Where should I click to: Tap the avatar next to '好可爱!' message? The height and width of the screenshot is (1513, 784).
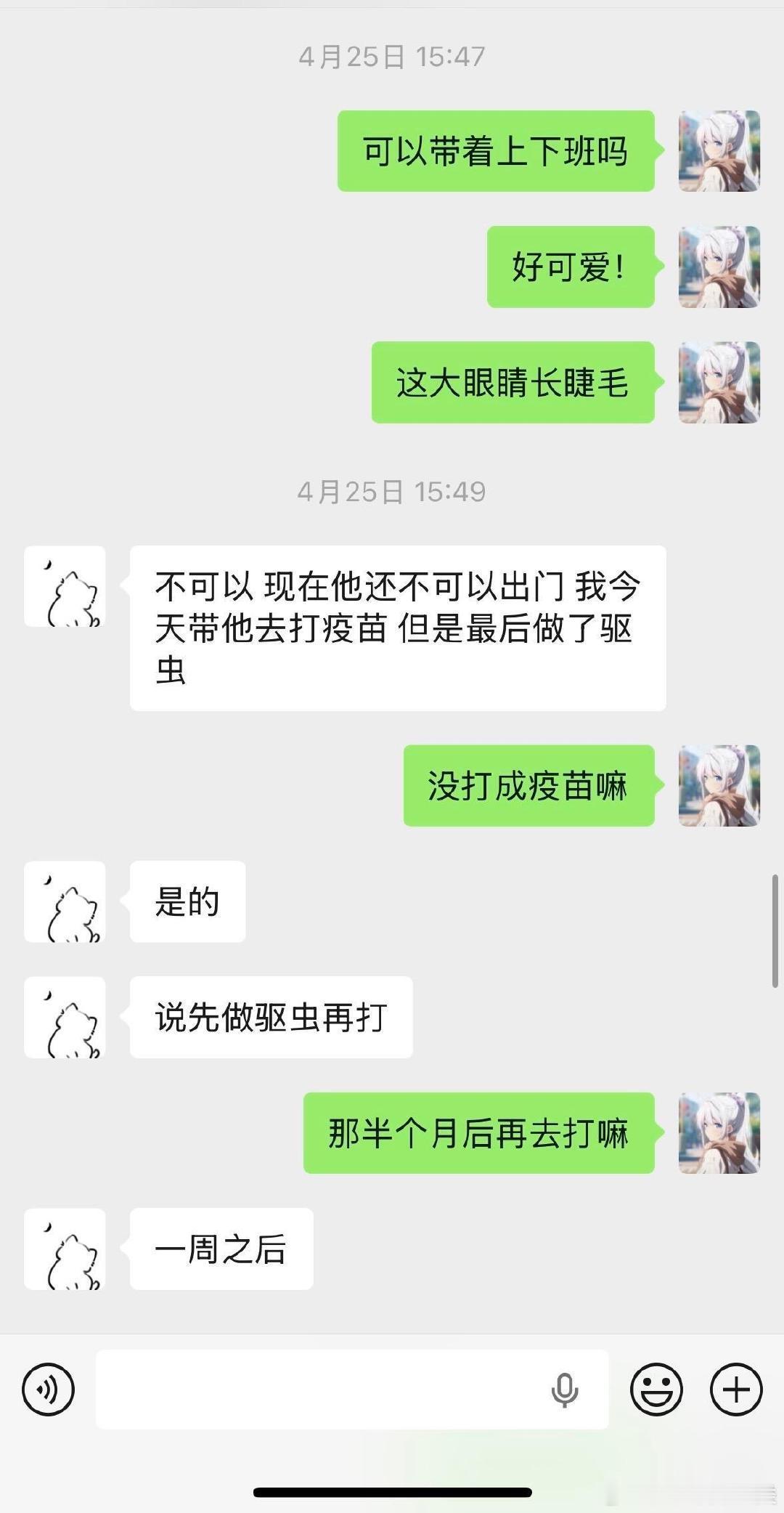pyautogui.click(x=719, y=267)
